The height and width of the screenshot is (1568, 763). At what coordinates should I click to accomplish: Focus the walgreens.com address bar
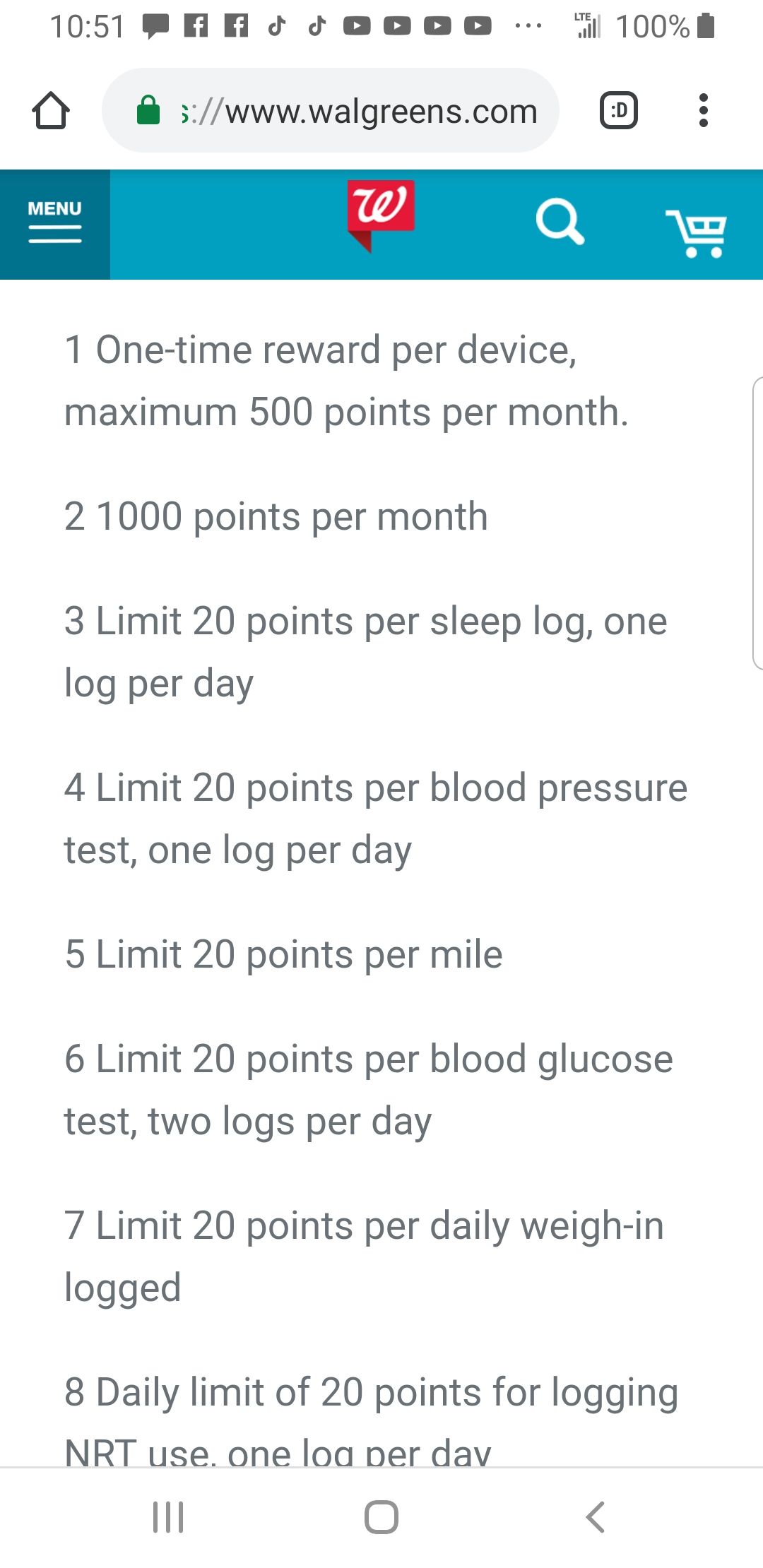[x=353, y=111]
